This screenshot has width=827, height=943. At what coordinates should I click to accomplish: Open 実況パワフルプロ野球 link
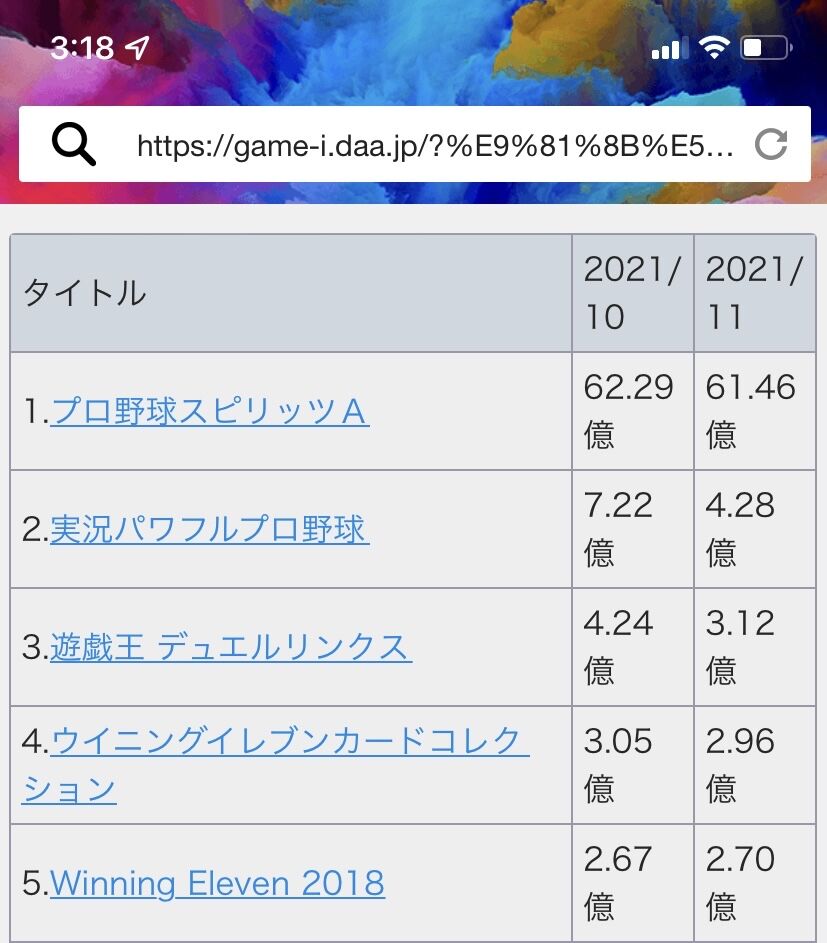209,529
